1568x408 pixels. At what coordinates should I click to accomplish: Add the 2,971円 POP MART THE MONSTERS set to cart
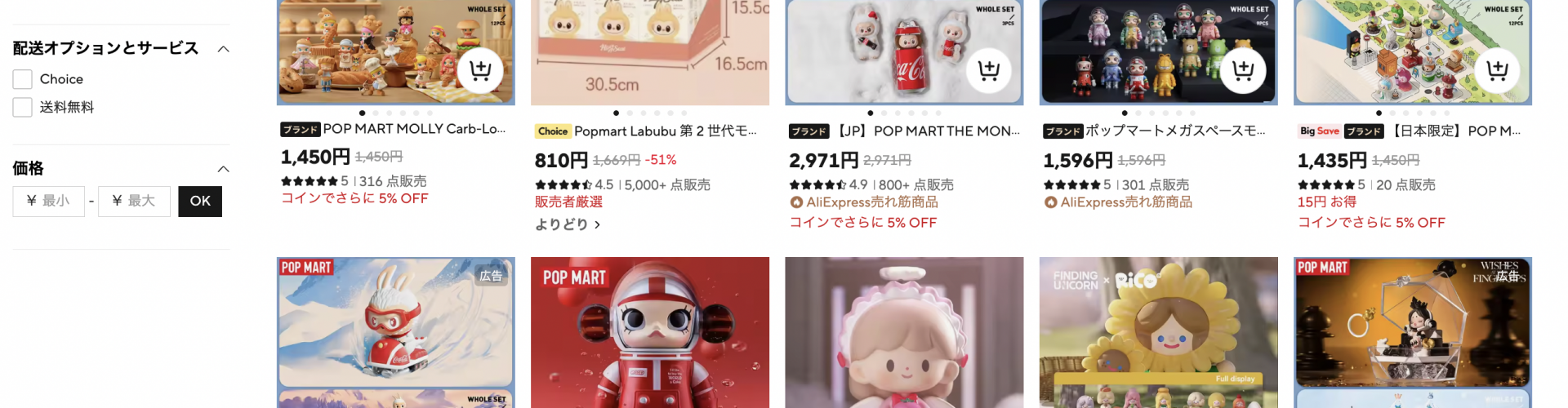coord(988,71)
